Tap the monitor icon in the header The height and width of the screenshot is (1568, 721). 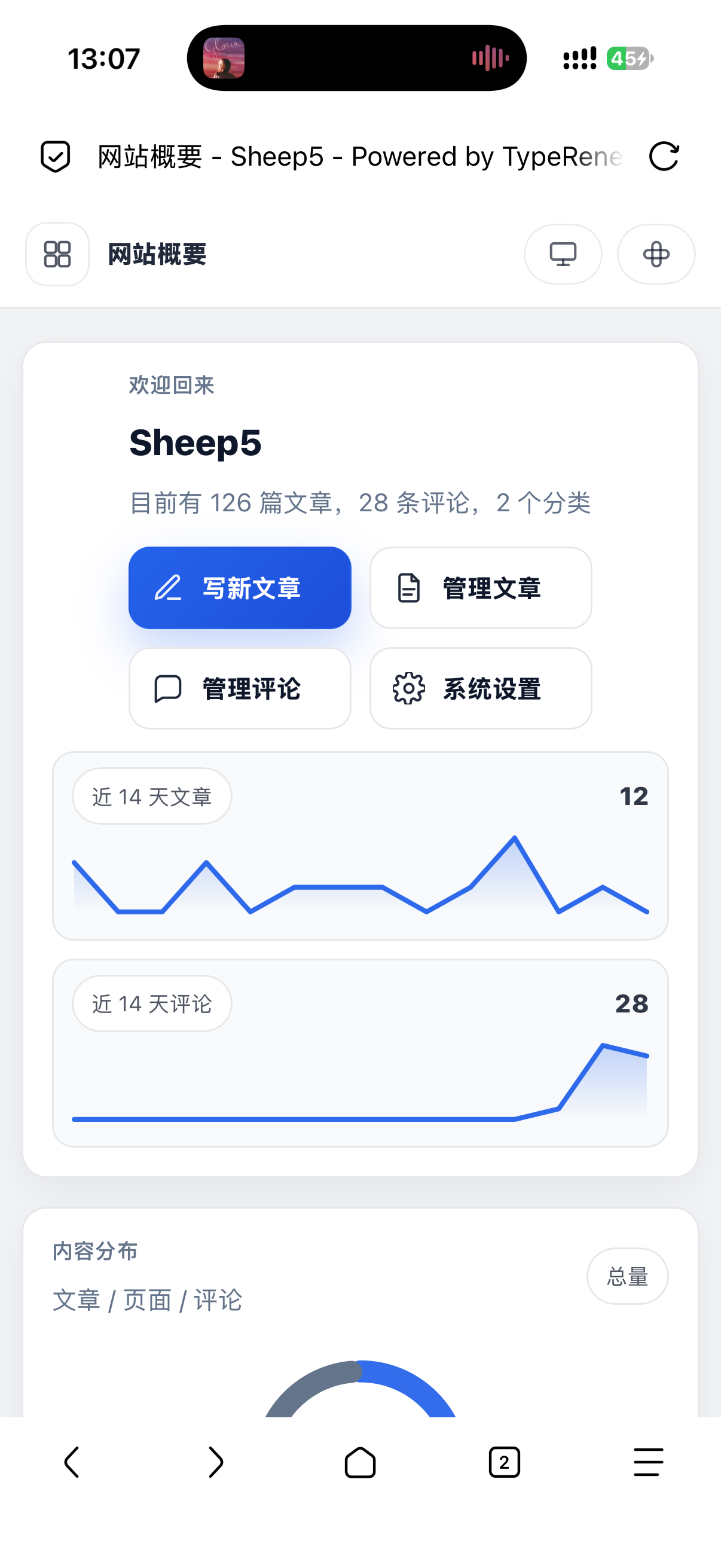[x=563, y=254]
